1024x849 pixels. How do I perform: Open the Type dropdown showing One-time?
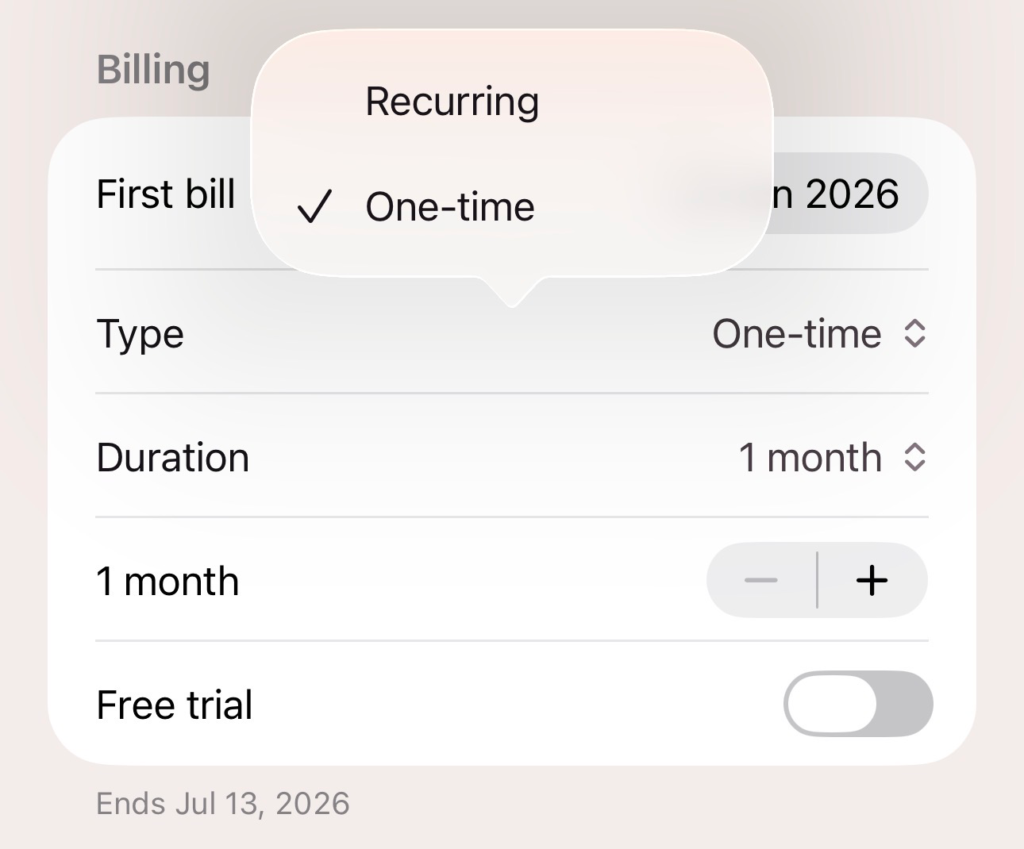pyautogui.click(x=819, y=334)
